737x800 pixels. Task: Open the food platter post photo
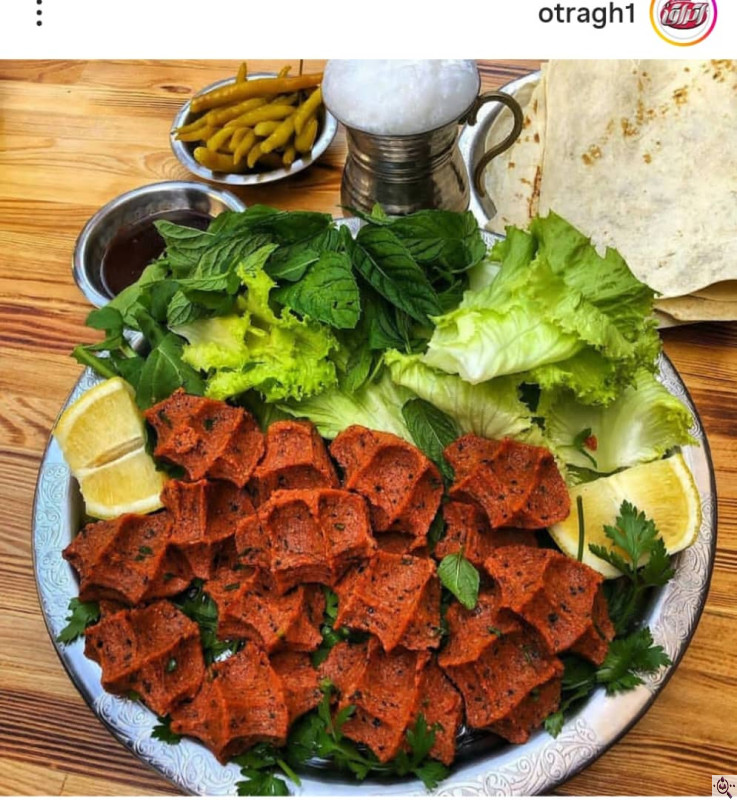[x=368, y=428]
